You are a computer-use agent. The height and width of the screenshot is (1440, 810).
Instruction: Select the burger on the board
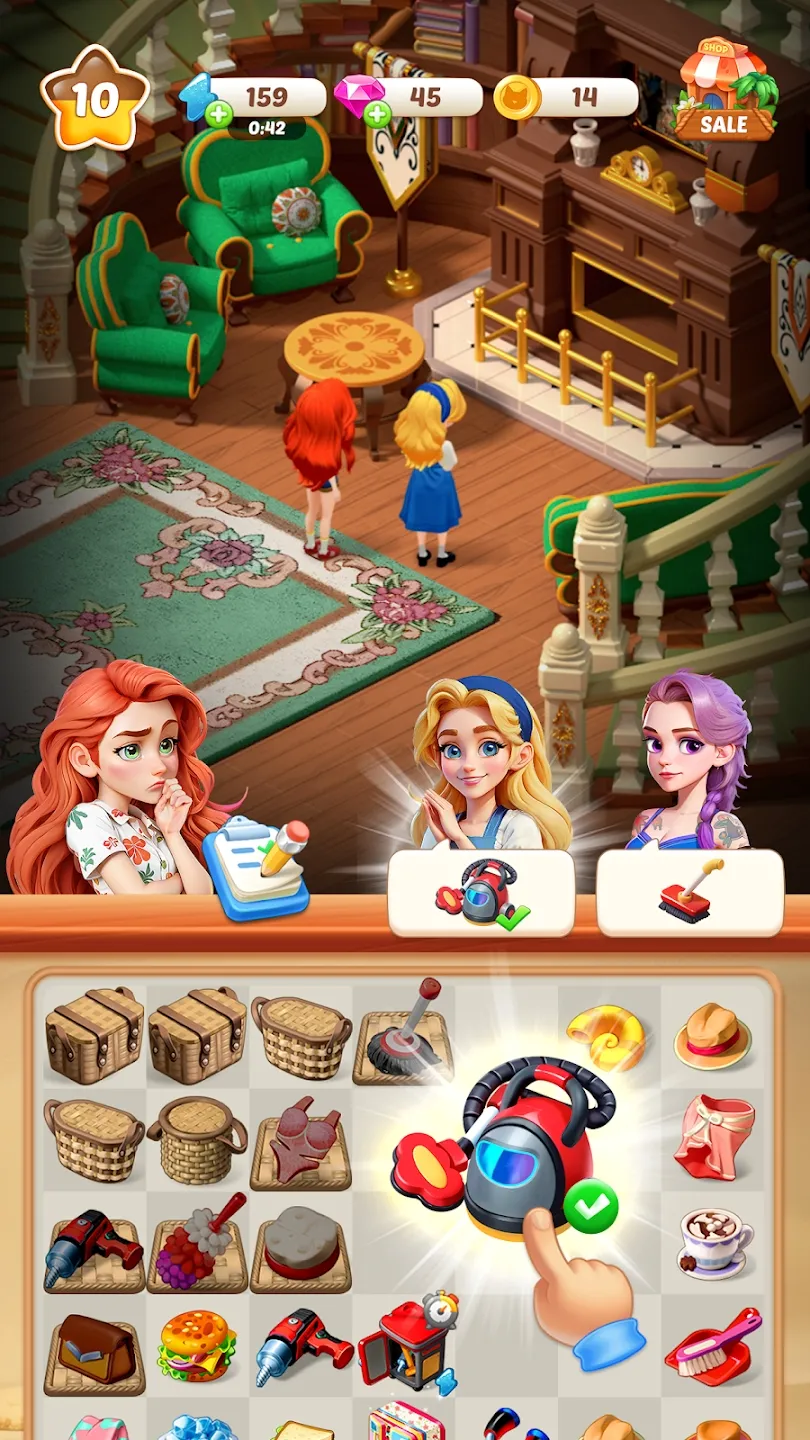196,1345
